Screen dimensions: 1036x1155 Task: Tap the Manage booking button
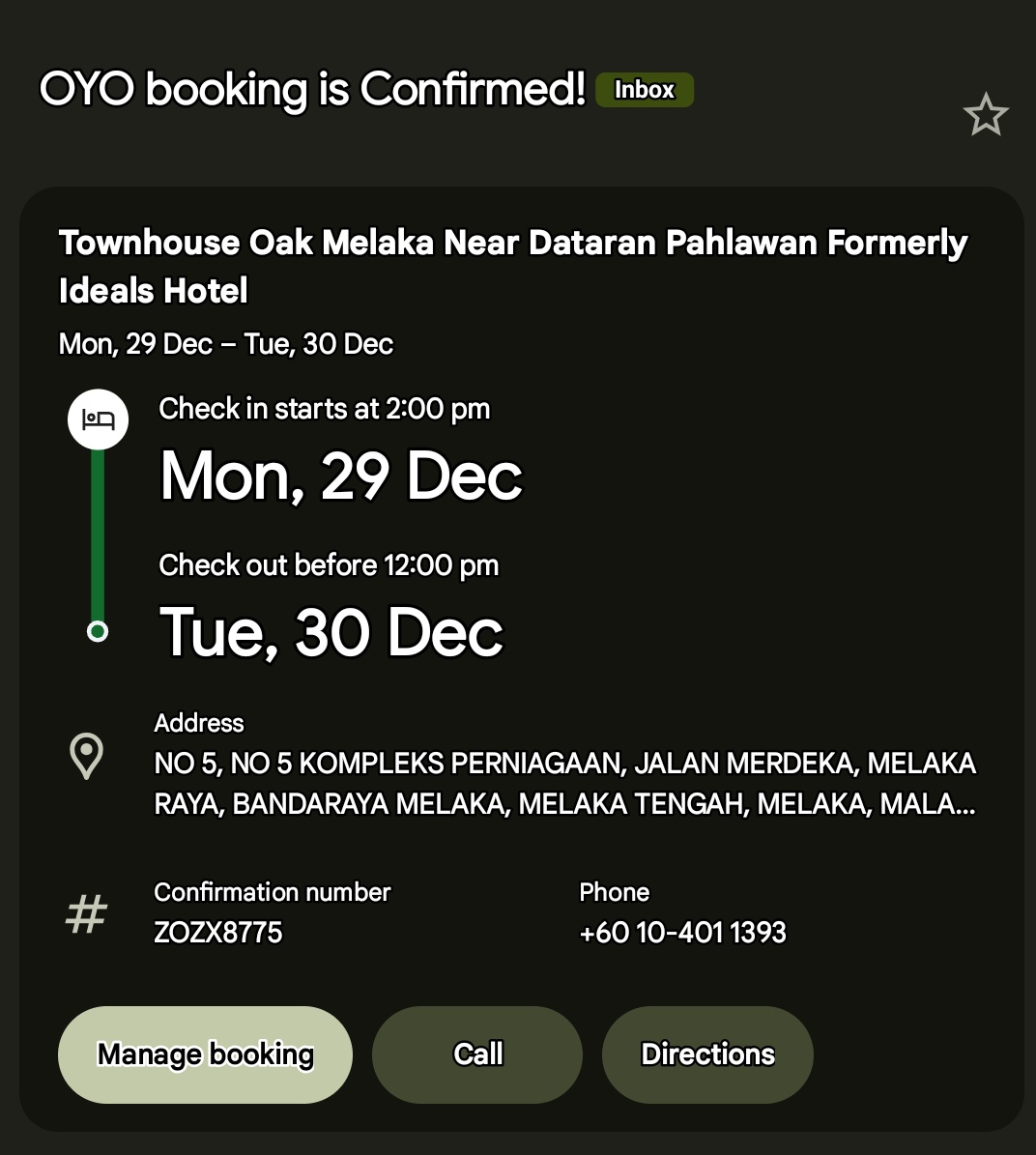[205, 1054]
